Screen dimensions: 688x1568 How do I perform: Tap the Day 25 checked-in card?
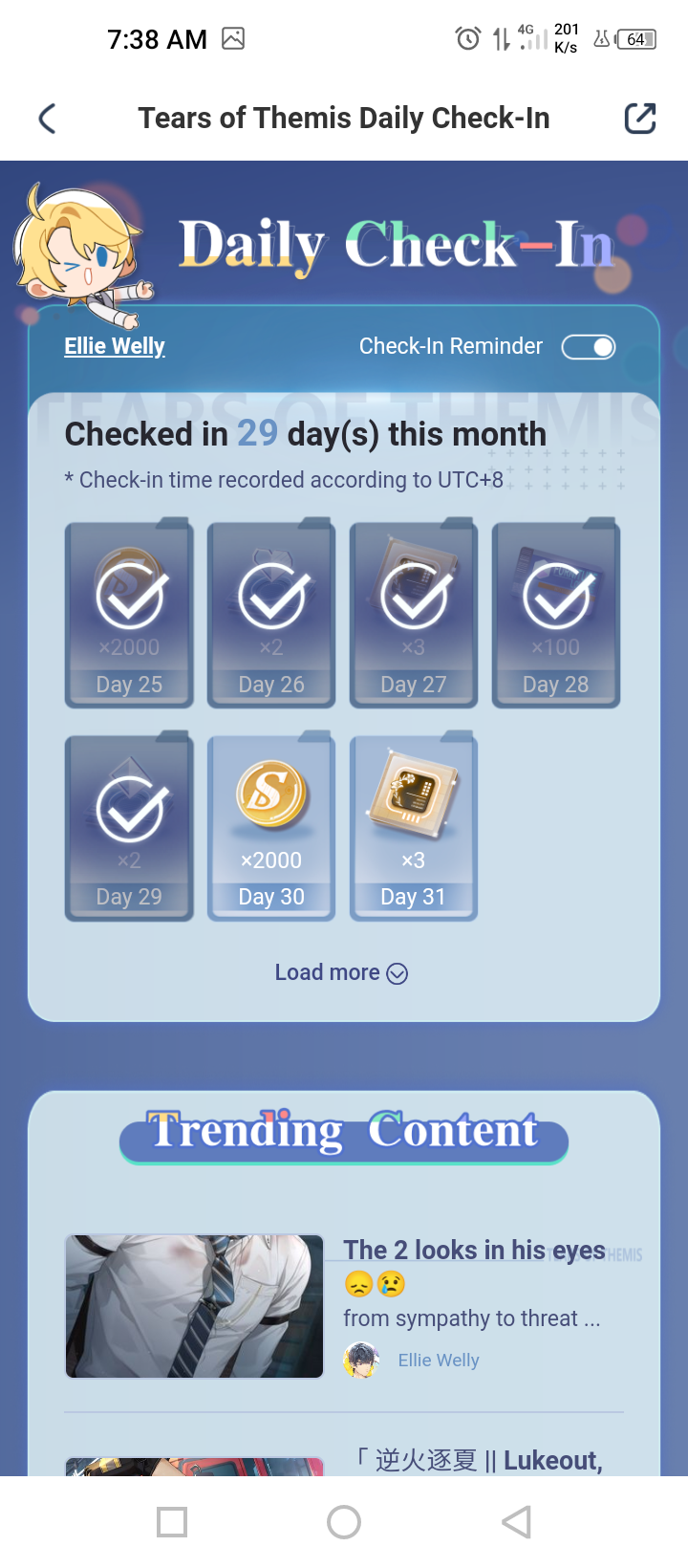[x=129, y=614]
